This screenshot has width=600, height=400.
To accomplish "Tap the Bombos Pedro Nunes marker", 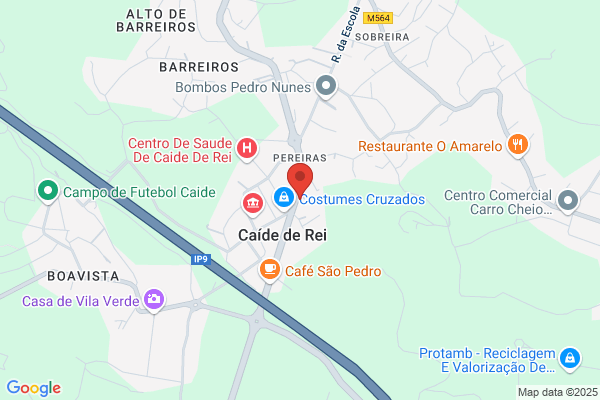I will coord(326,87).
